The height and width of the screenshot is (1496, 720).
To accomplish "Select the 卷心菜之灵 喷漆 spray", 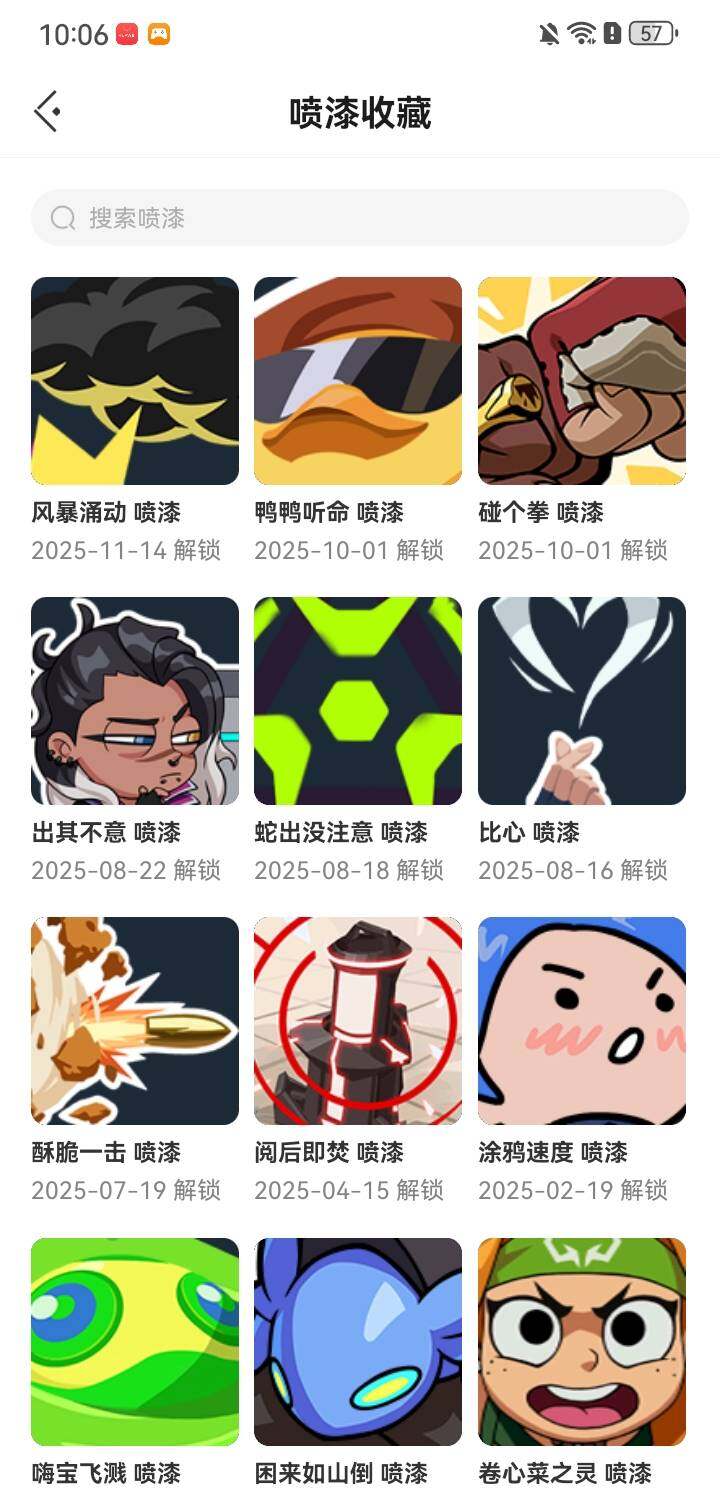I will coord(582,1341).
